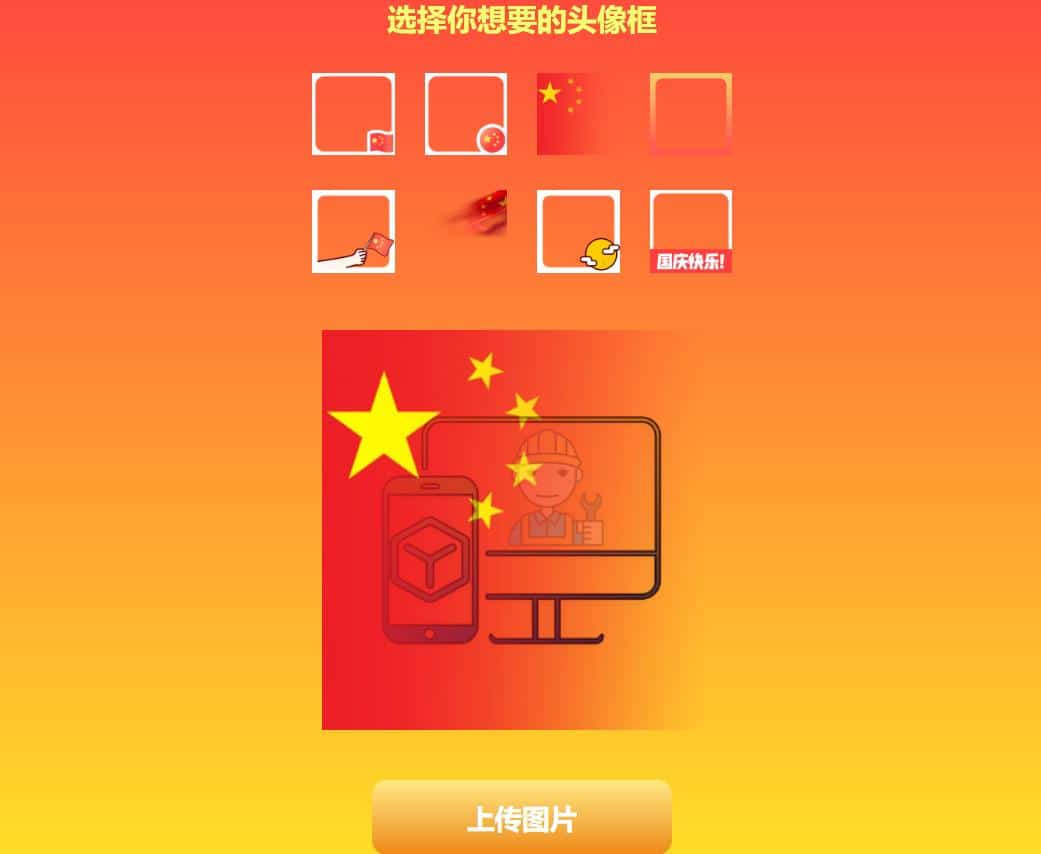Select the frame with yellow cloud badge

pos(578,231)
